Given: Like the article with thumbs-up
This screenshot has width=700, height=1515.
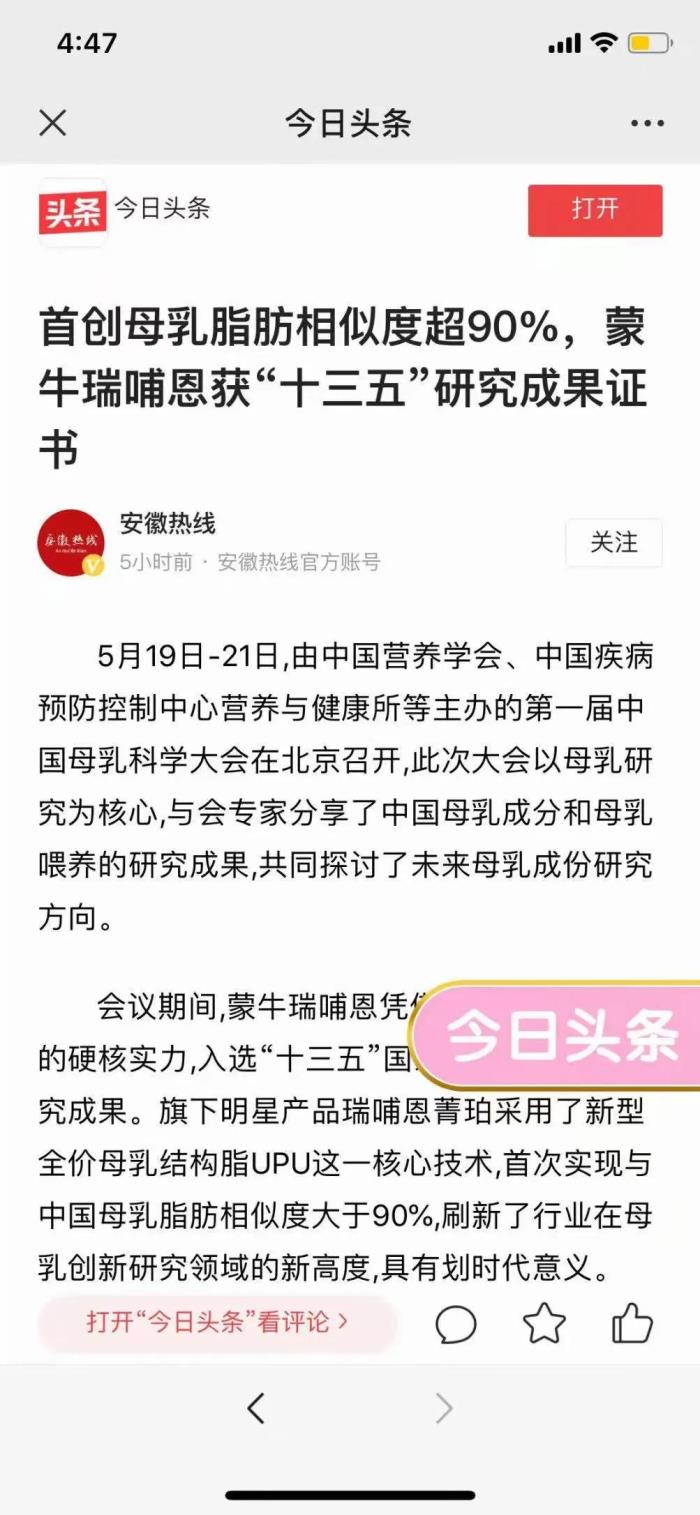Looking at the screenshot, I should click(x=632, y=1323).
